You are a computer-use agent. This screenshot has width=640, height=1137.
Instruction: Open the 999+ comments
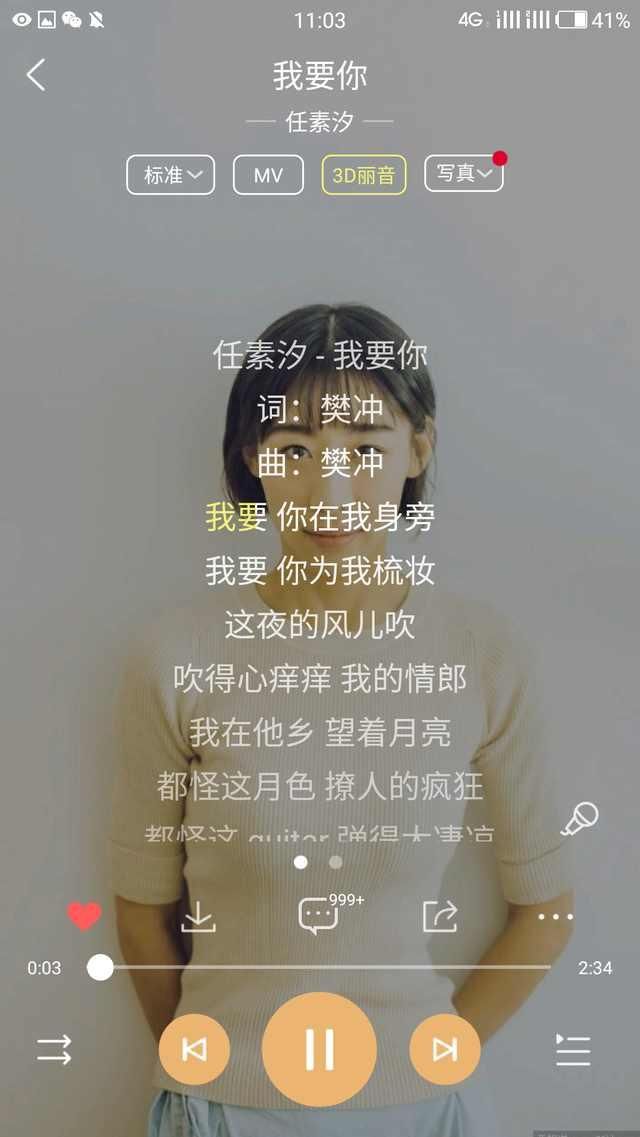point(320,915)
